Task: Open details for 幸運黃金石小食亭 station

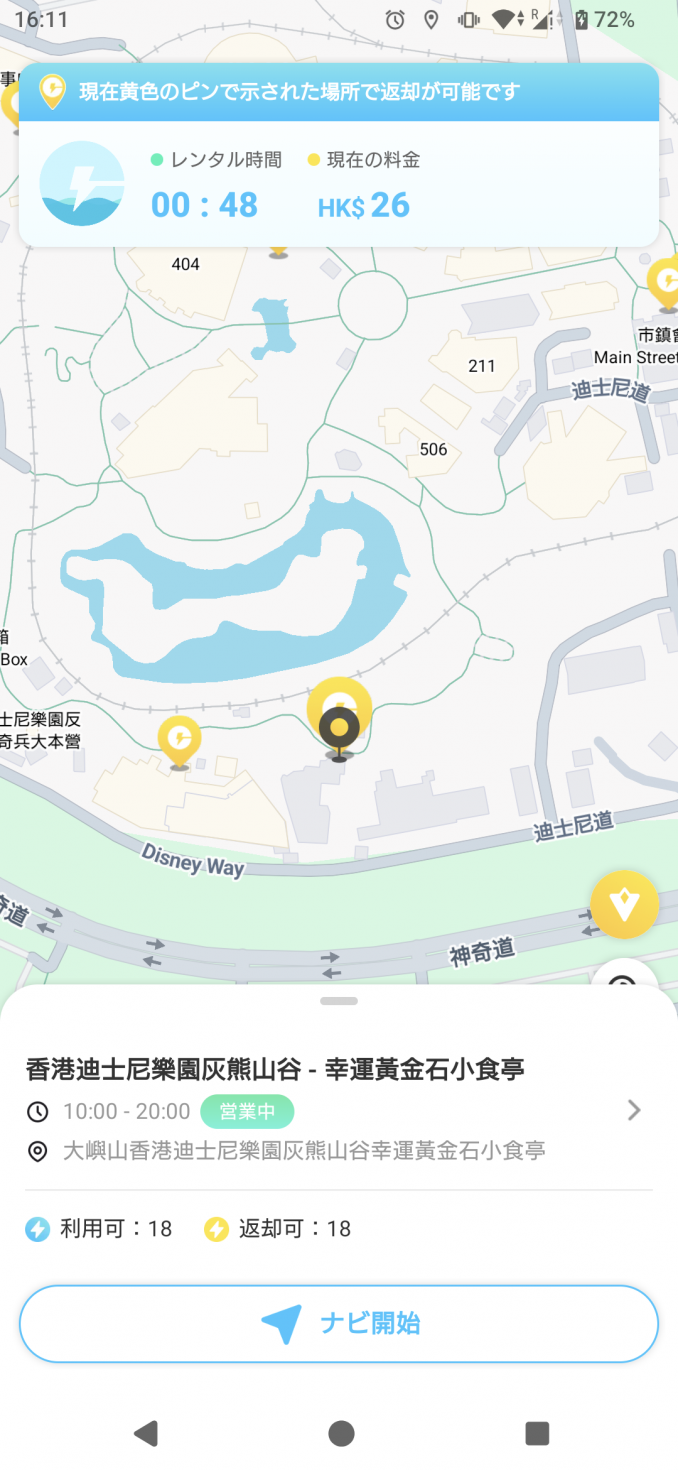Action: click(633, 1110)
